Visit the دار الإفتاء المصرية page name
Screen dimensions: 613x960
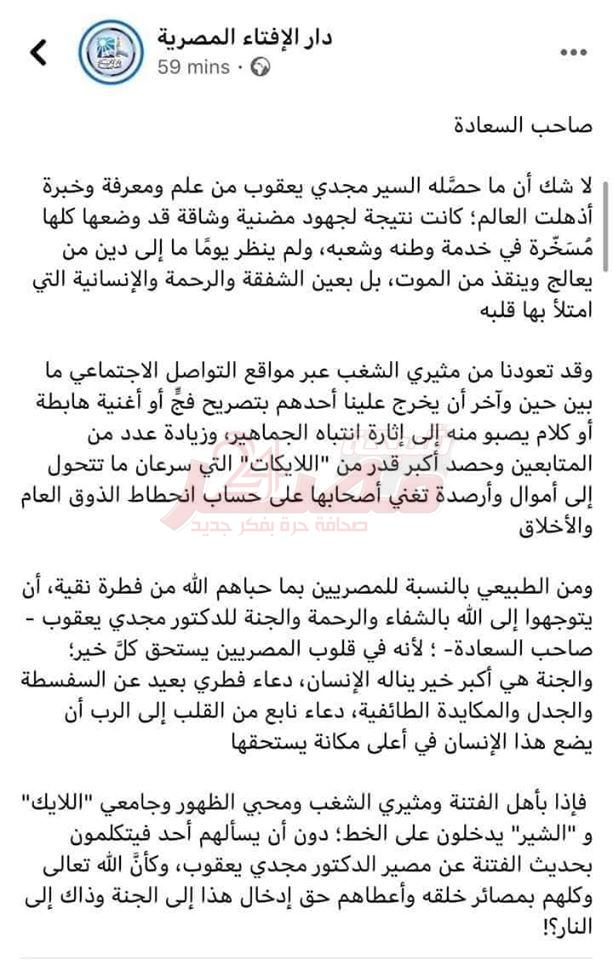[244, 37]
